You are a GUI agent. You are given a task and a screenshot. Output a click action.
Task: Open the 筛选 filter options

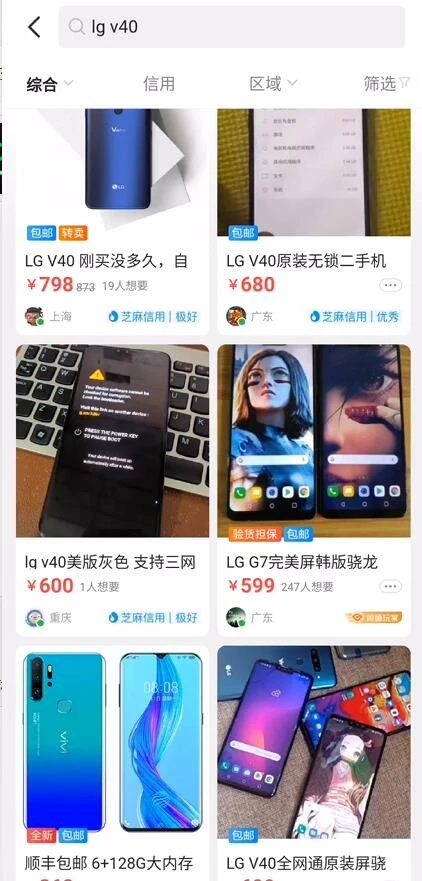387,84
